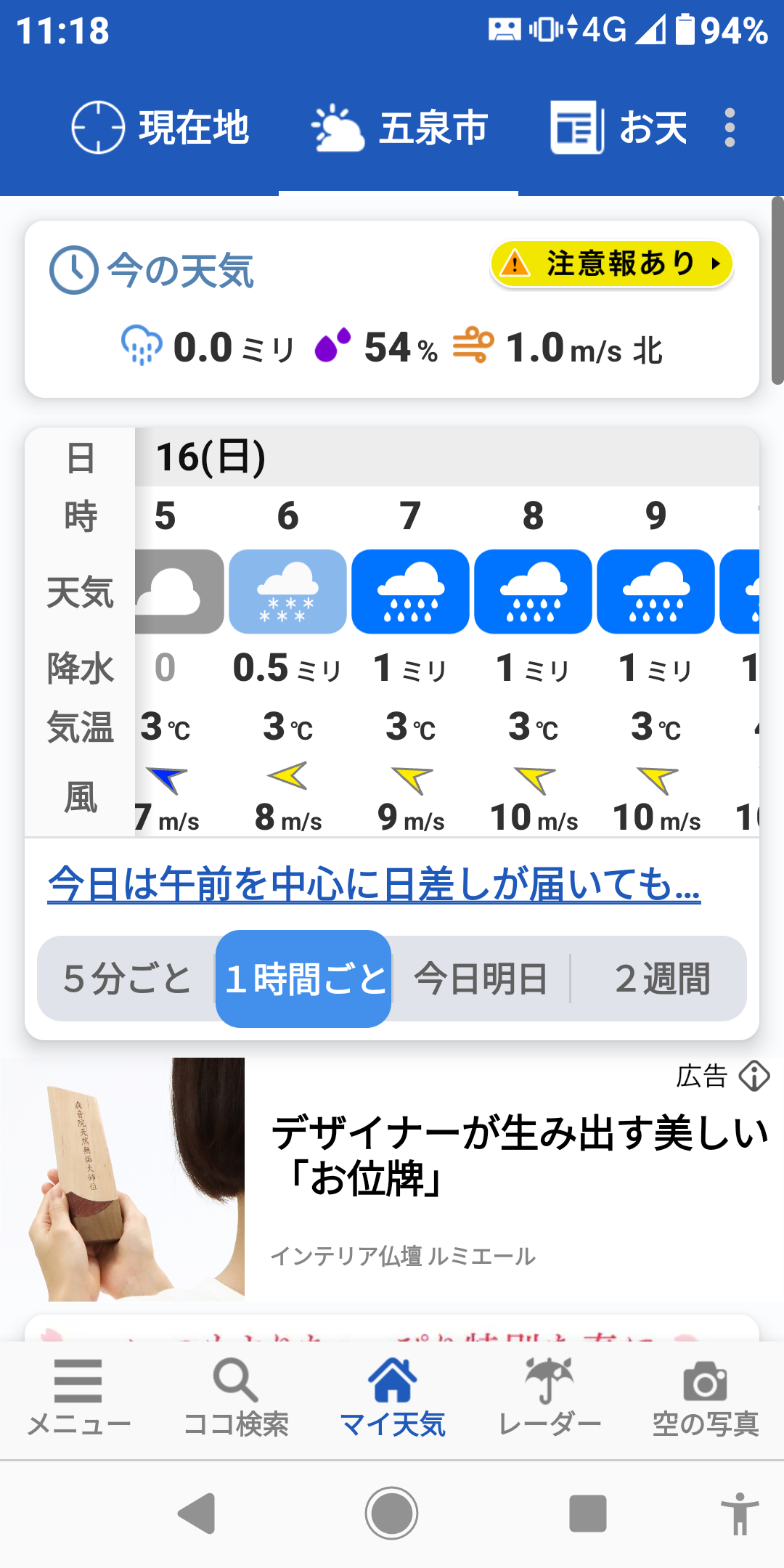Open the メニュー navigation item

[78, 1398]
